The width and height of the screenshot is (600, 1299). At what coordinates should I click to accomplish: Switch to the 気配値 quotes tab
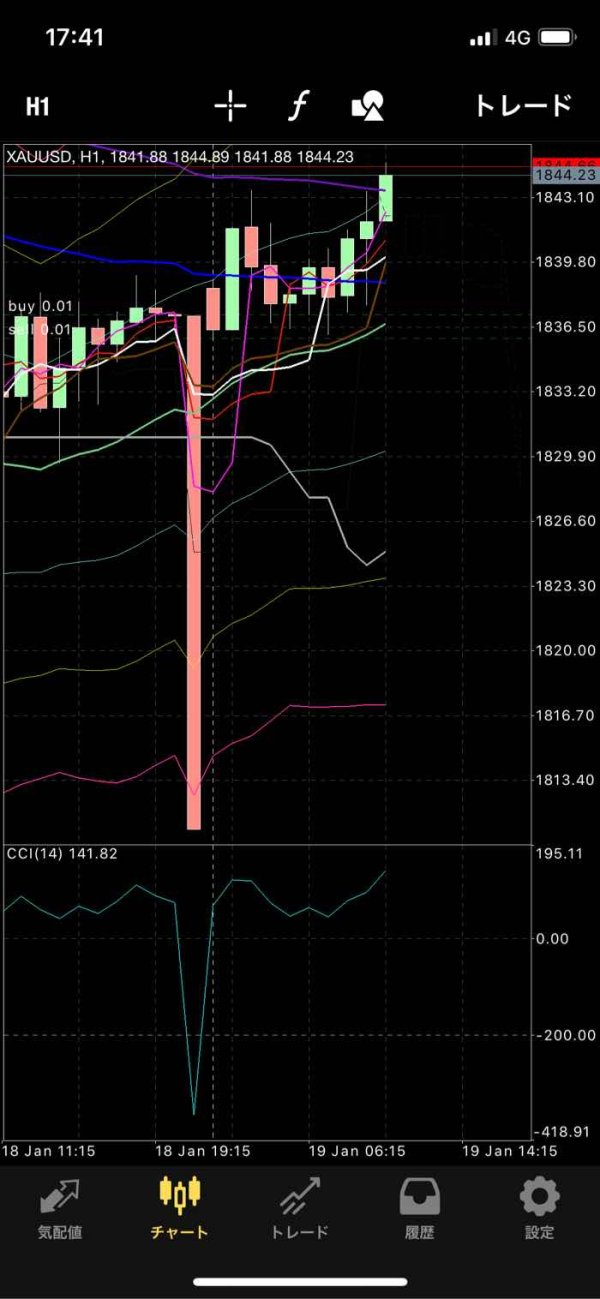coord(60,1208)
